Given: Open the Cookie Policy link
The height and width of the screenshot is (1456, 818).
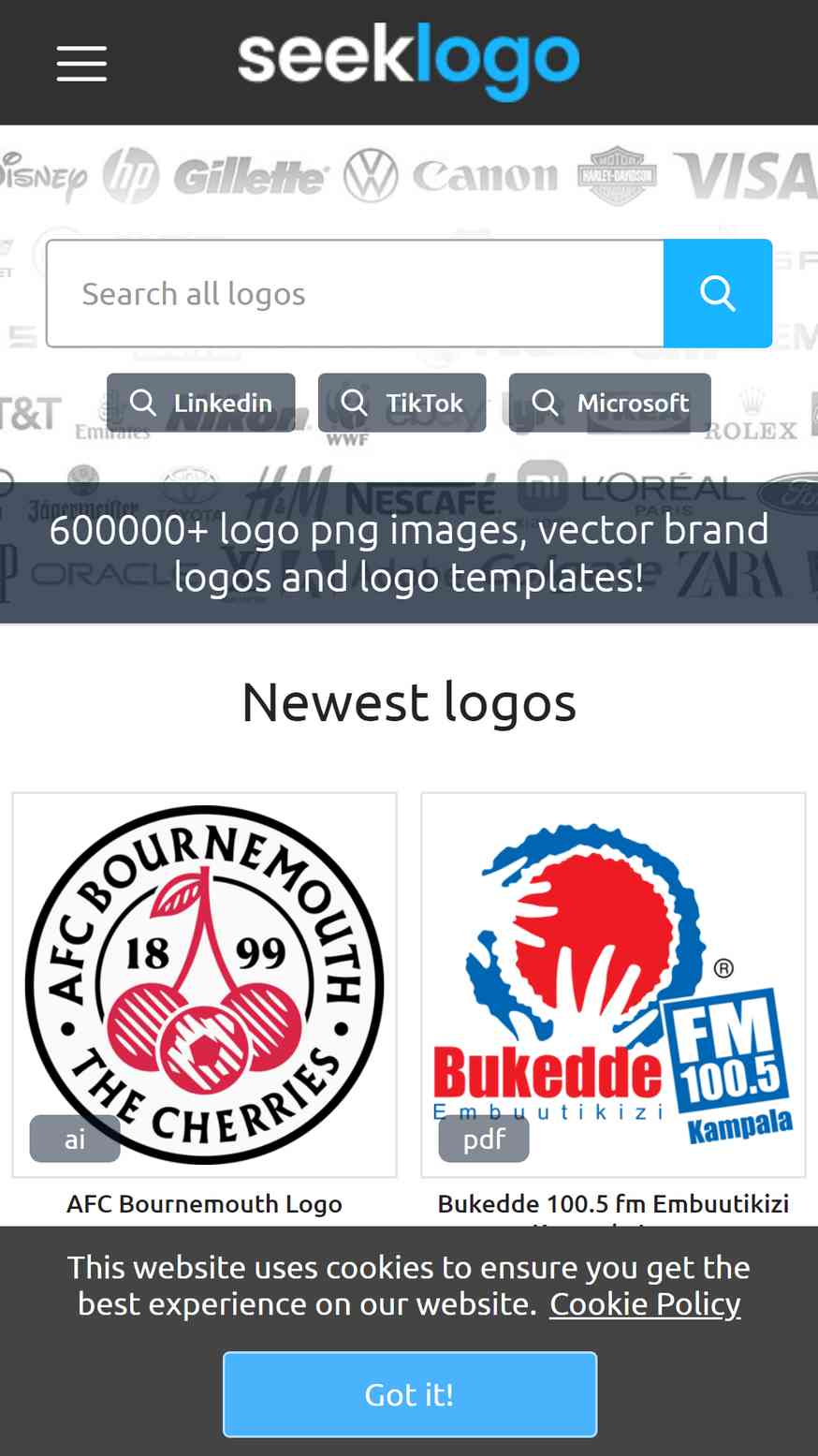Looking at the screenshot, I should coord(645,1304).
